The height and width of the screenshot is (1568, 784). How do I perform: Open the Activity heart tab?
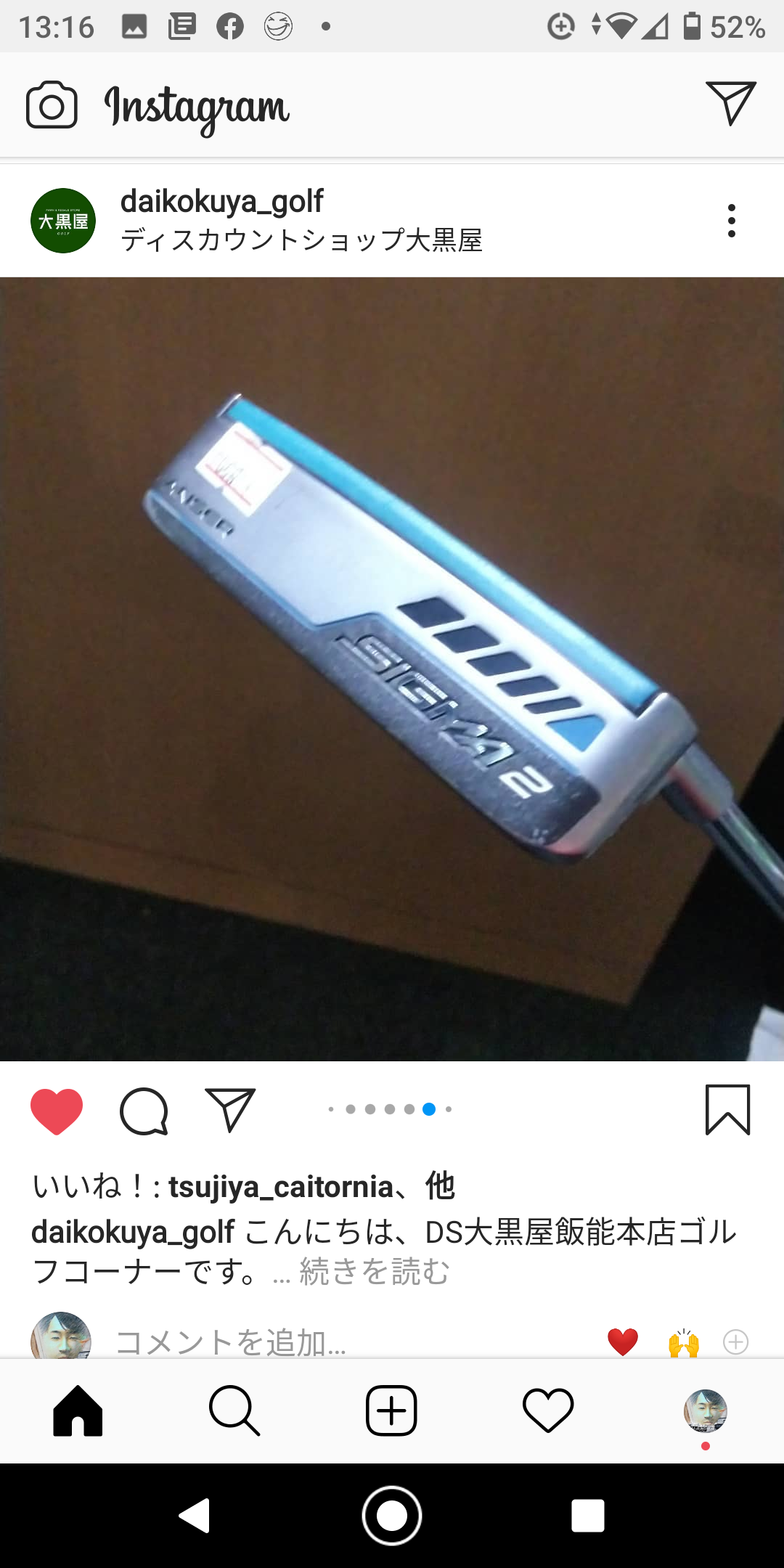click(x=548, y=1411)
